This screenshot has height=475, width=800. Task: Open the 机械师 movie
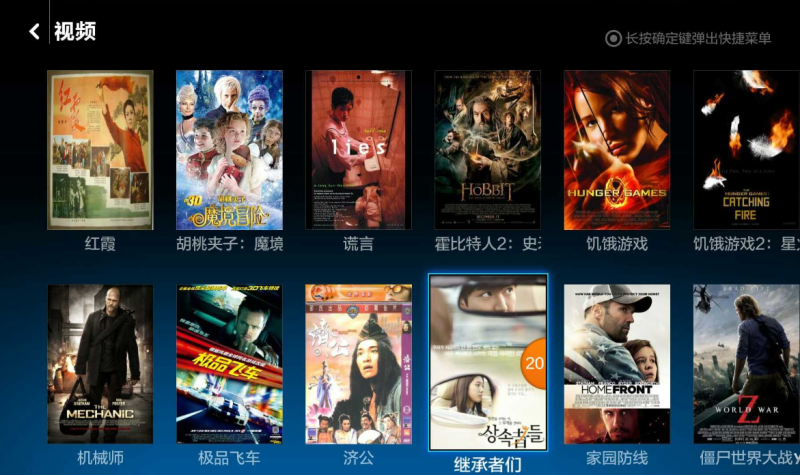[100, 364]
